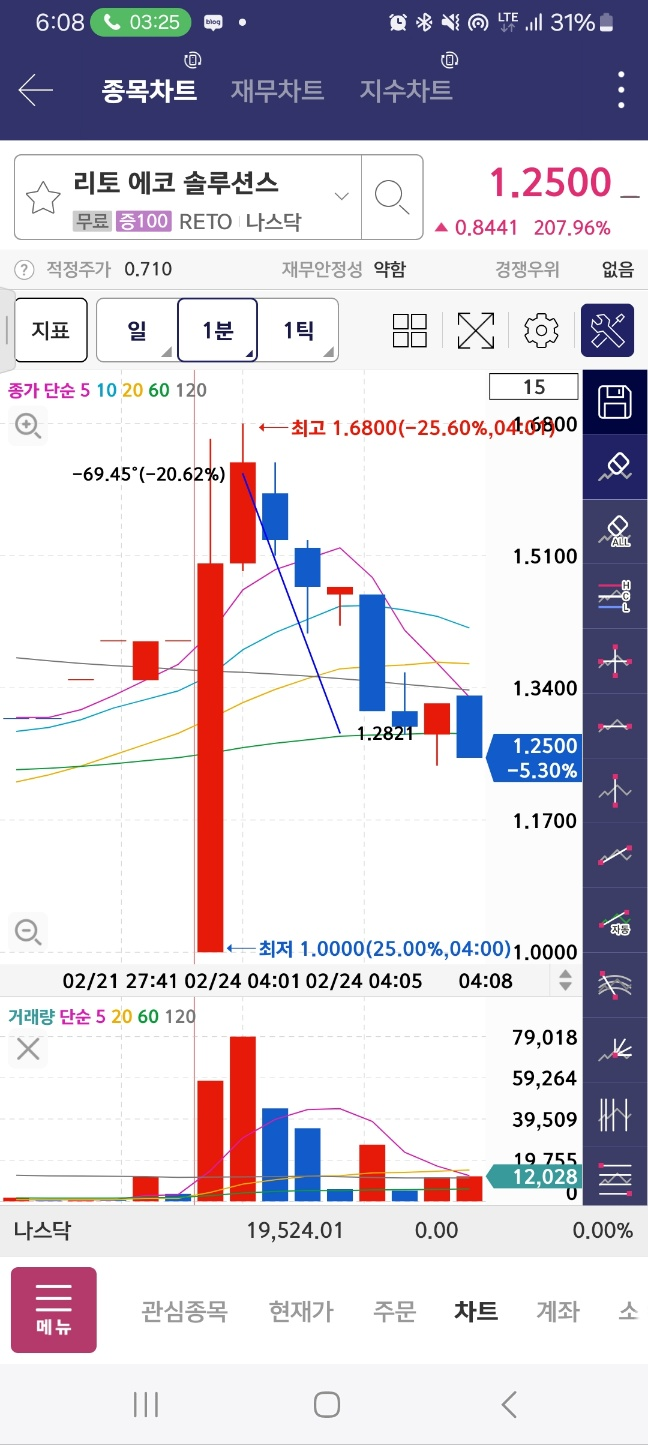
Task: Open stock search magnifier
Action: (390, 197)
